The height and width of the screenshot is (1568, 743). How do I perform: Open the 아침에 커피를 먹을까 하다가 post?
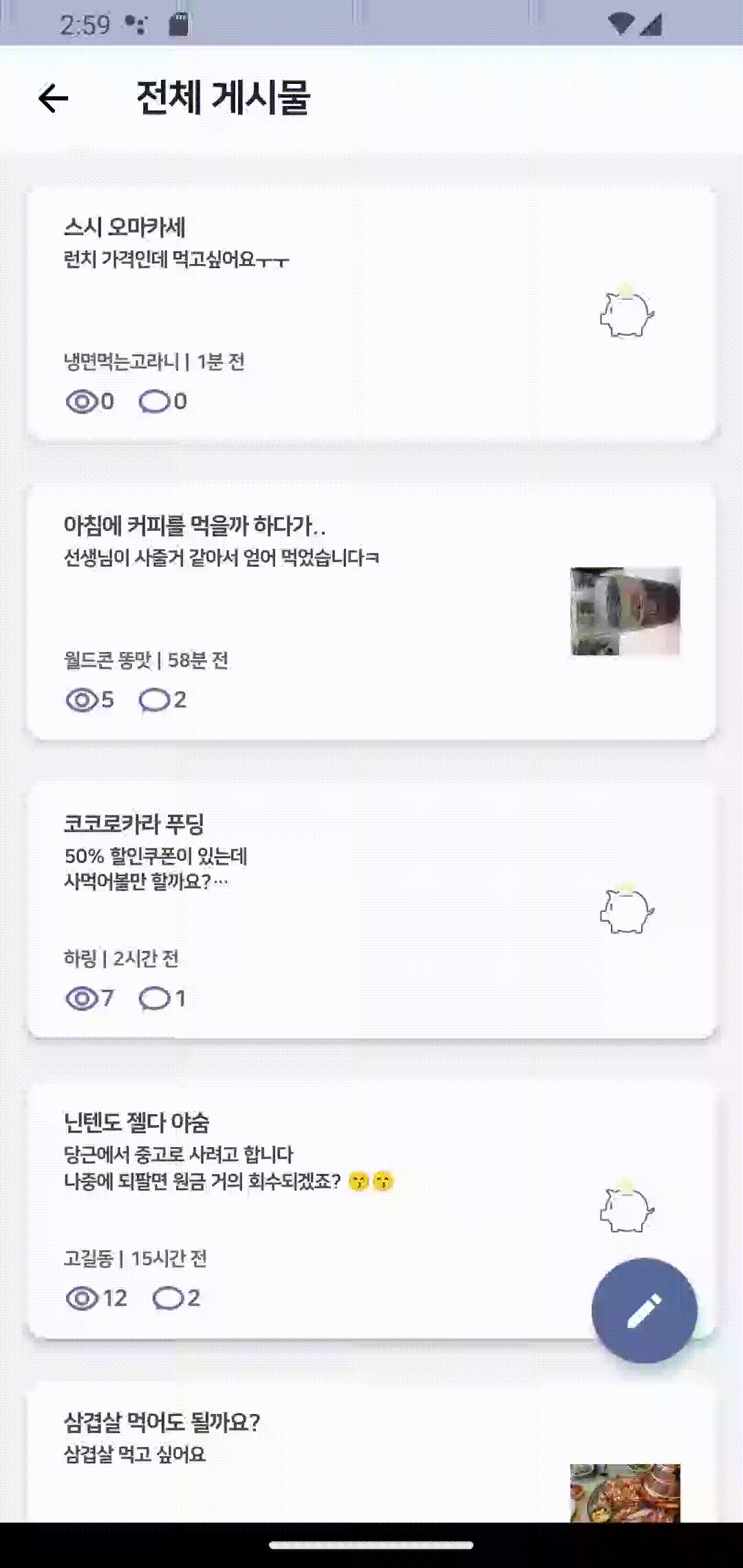[x=371, y=612]
